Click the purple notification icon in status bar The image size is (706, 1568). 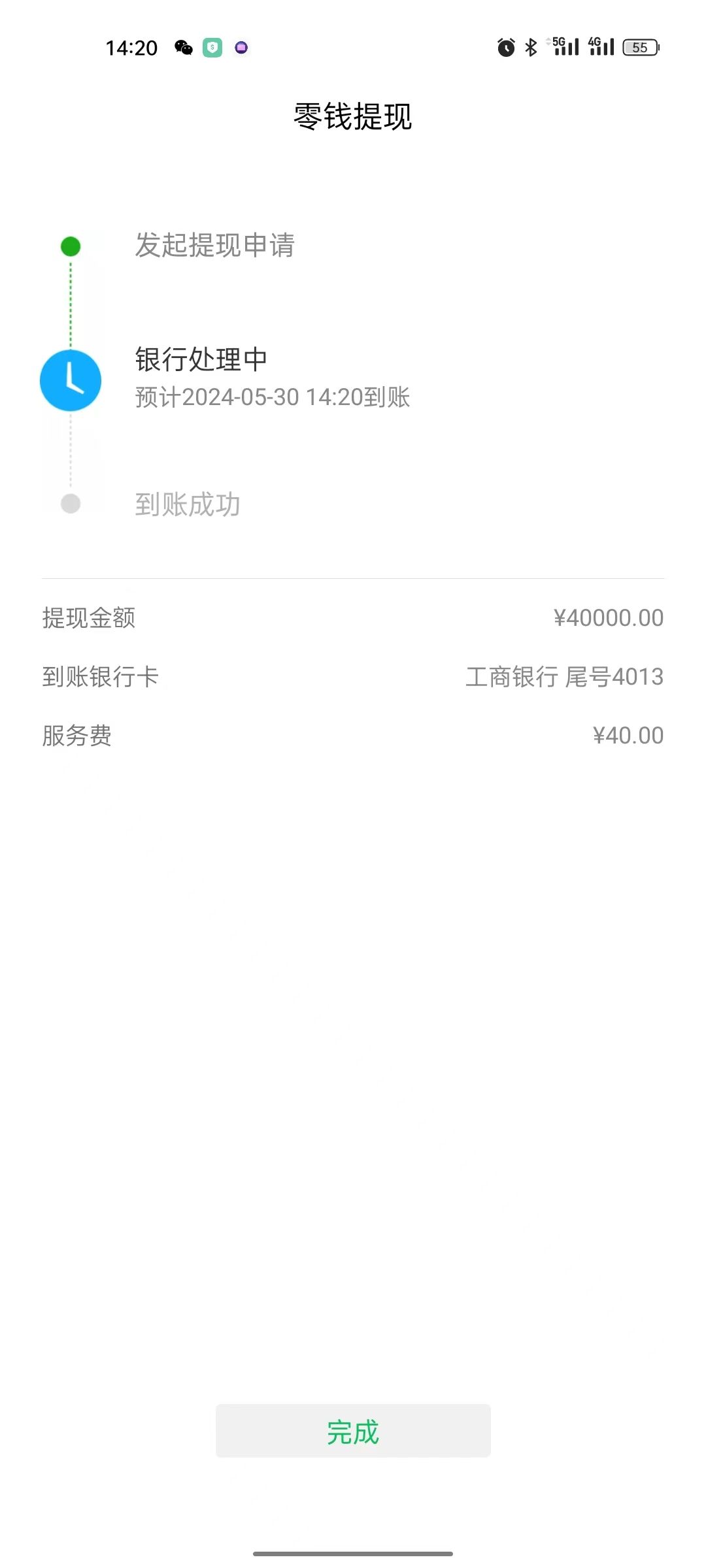coord(241,47)
